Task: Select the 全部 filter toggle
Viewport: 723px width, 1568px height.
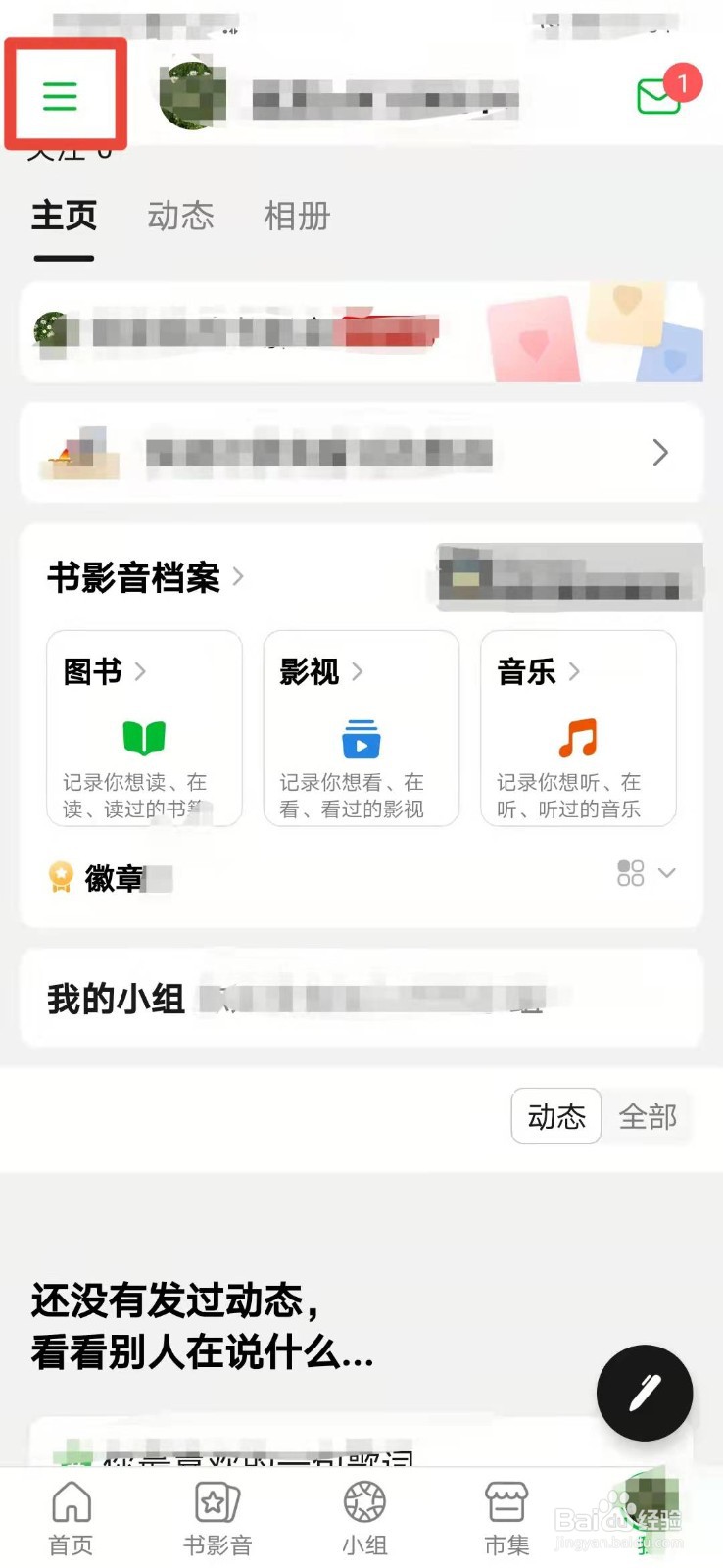Action: tap(649, 1116)
